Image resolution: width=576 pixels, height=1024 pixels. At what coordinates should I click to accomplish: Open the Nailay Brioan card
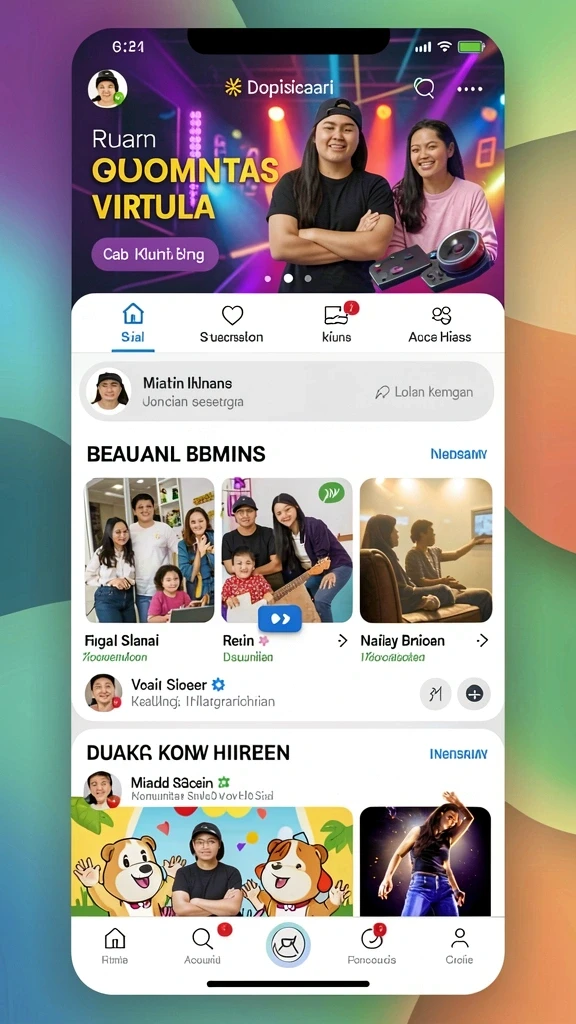[426, 550]
